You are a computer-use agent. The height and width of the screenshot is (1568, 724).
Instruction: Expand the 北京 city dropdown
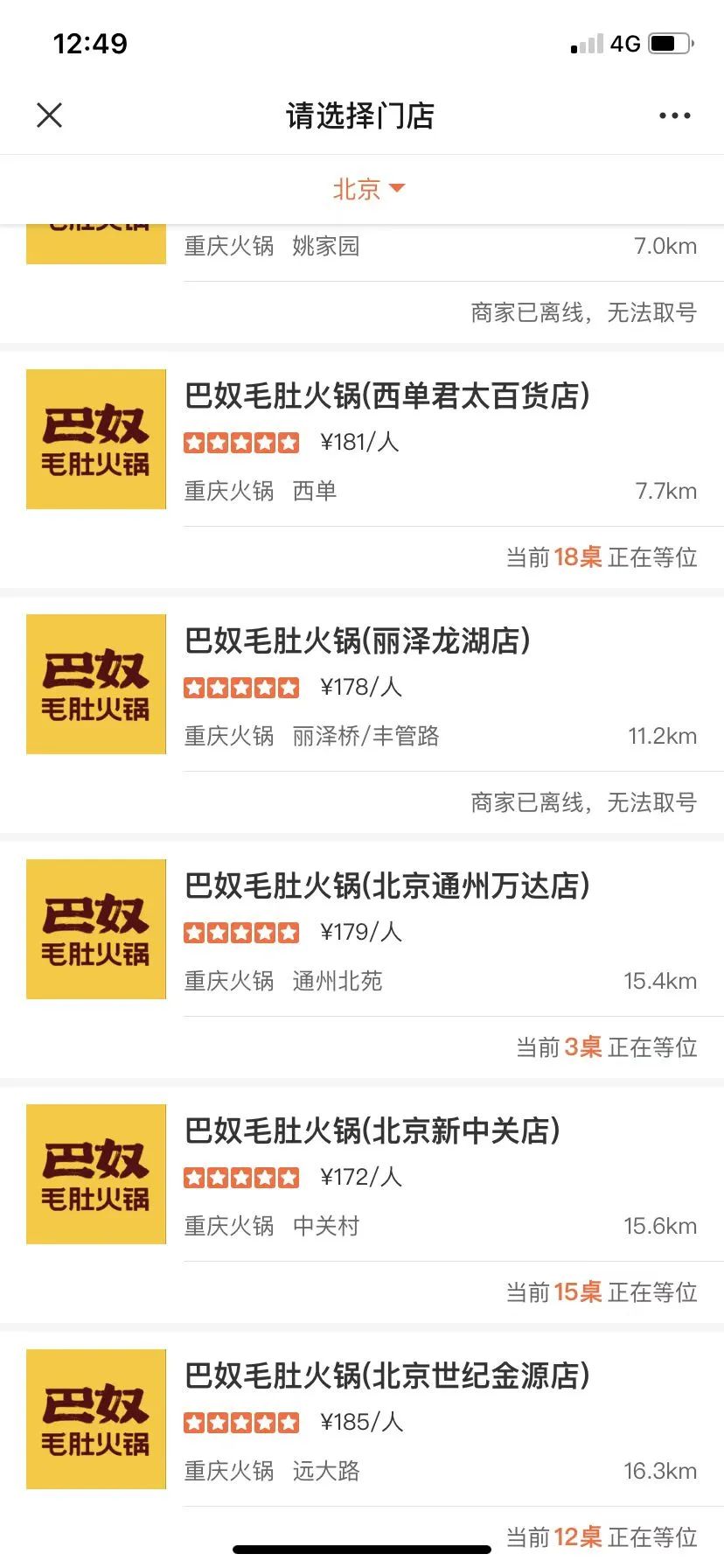click(x=368, y=189)
